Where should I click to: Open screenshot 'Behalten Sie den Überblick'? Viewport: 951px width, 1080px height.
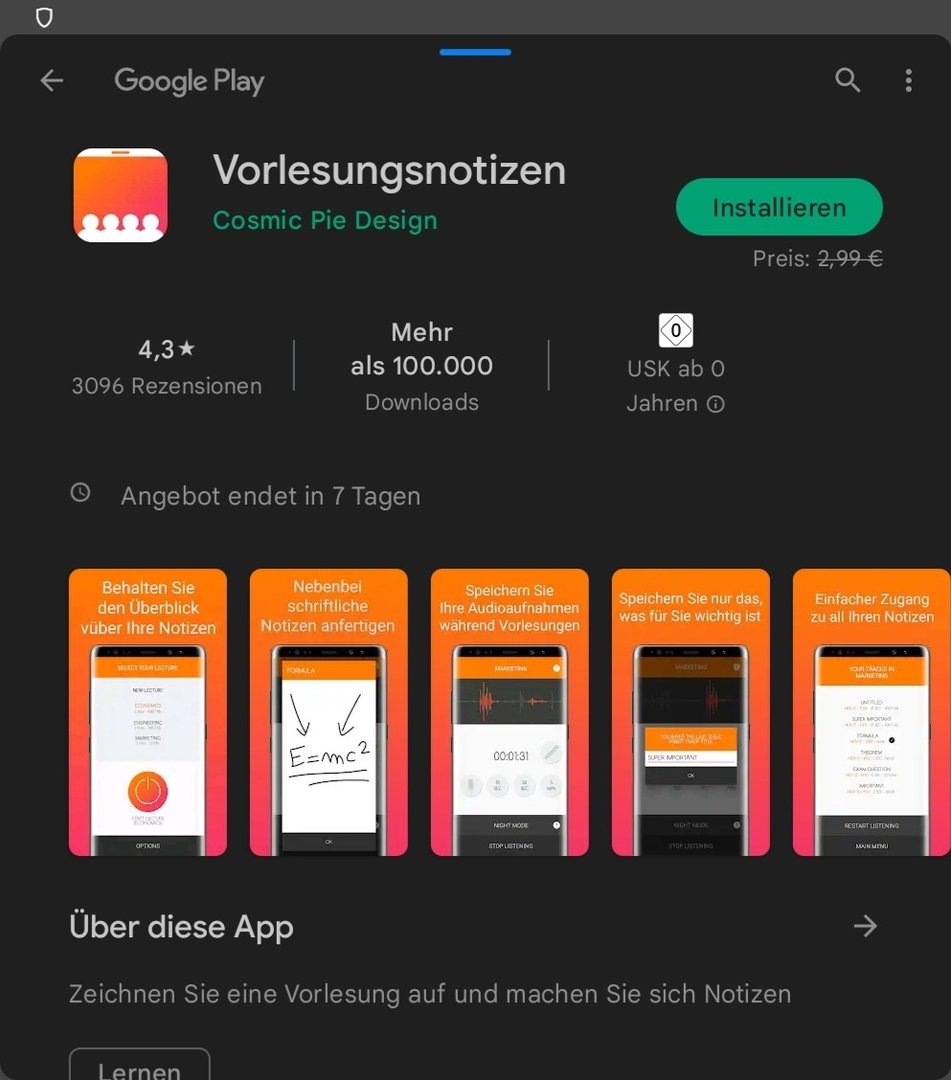coord(148,712)
